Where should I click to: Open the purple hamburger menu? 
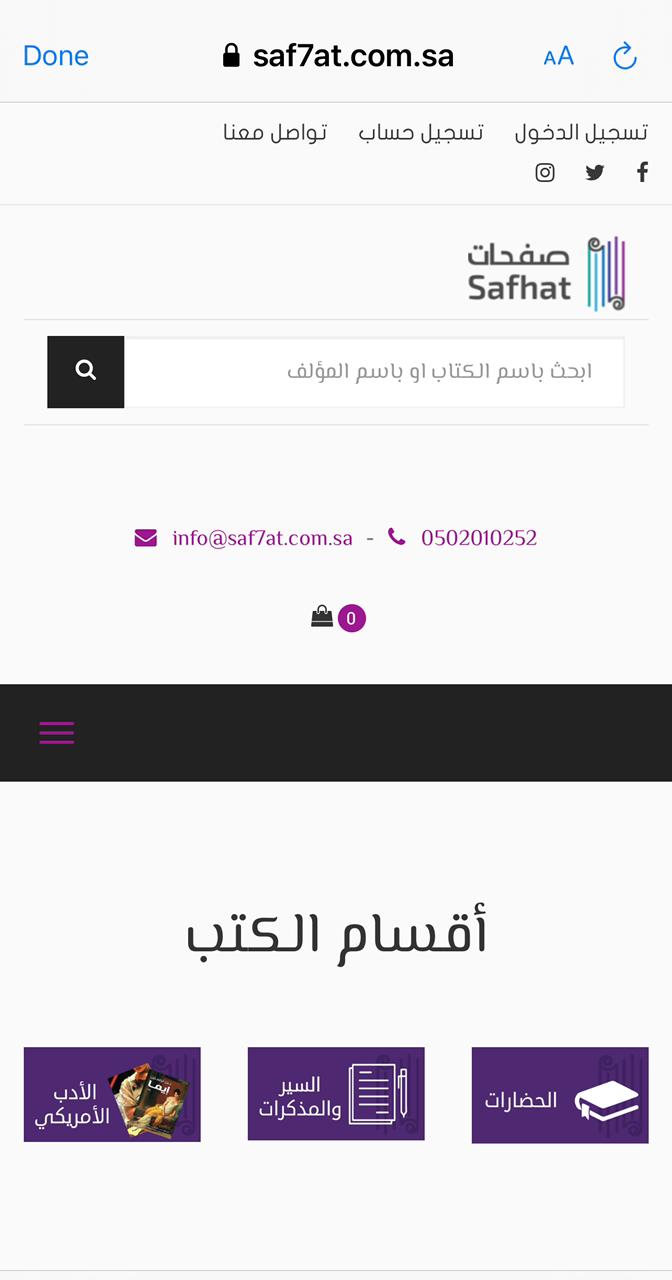(x=57, y=733)
